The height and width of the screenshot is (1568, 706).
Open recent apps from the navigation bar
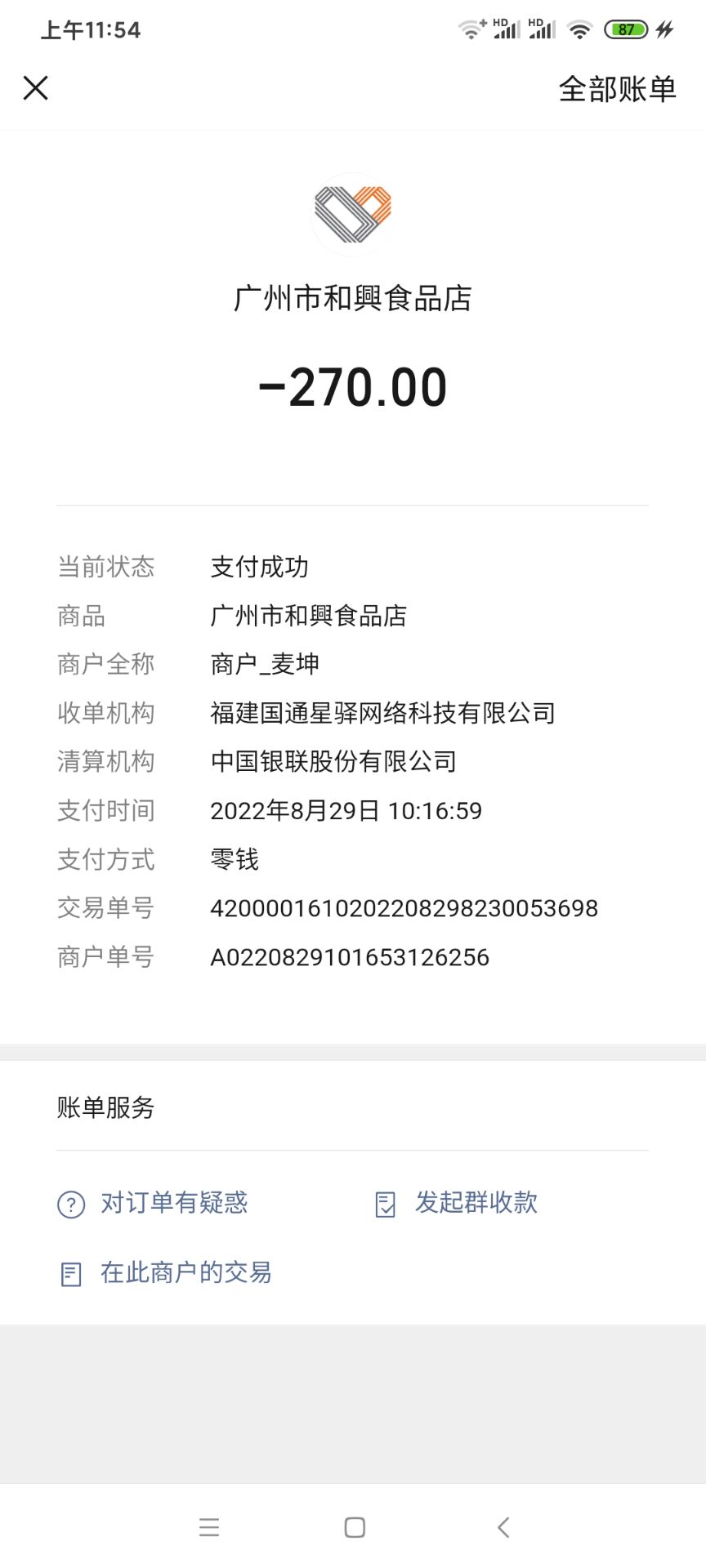(209, 1527)
